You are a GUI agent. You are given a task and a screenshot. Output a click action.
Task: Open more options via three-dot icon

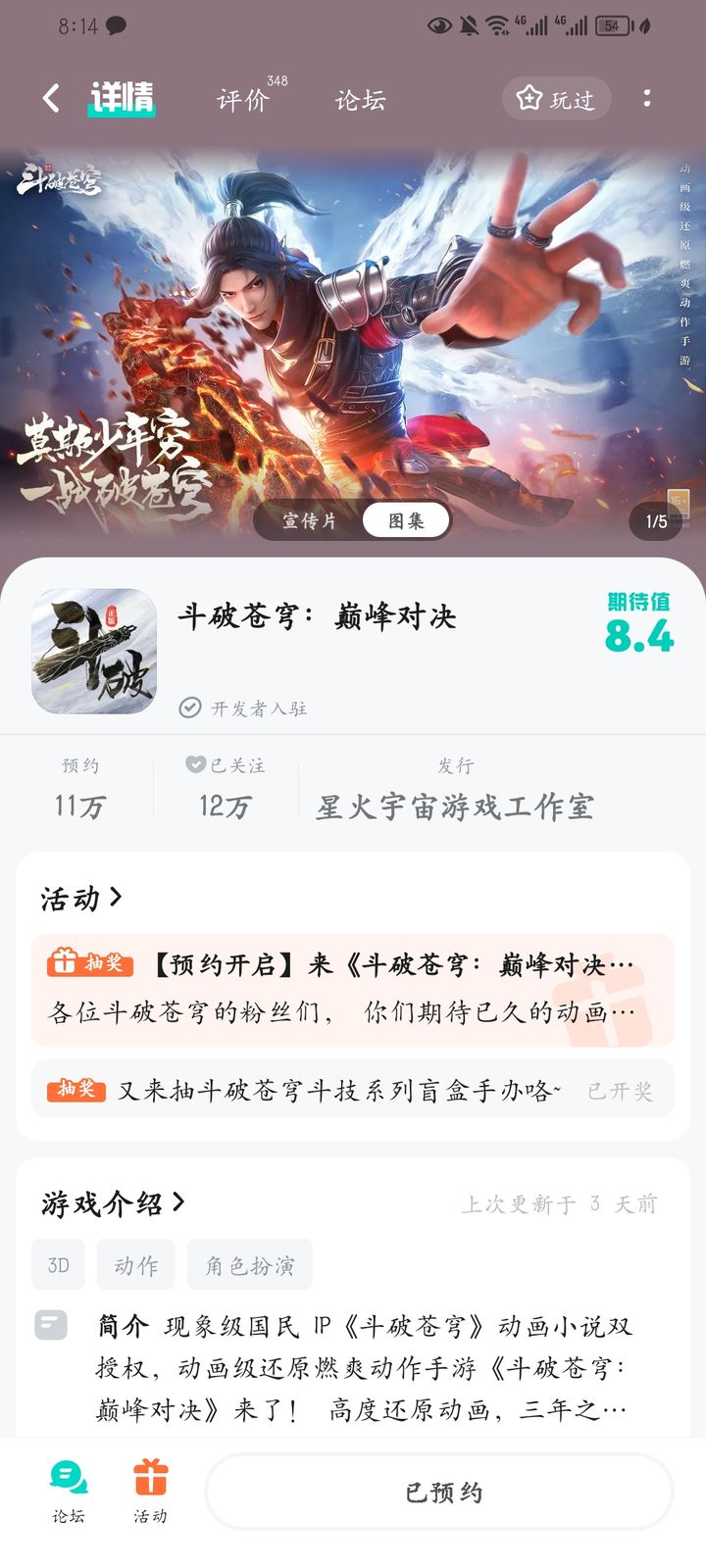(x=647, y=99)
